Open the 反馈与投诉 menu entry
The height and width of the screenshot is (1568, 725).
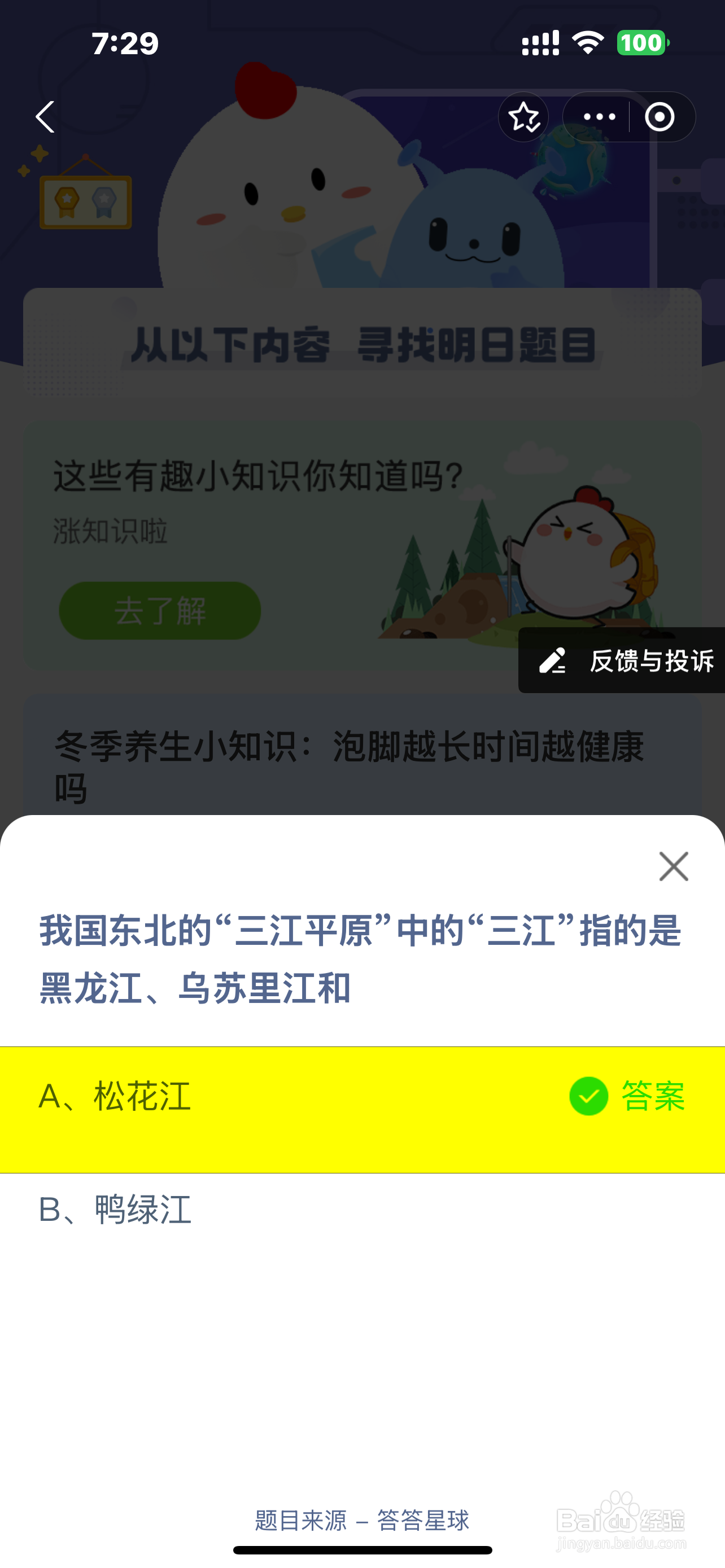(x=652, y=663)
